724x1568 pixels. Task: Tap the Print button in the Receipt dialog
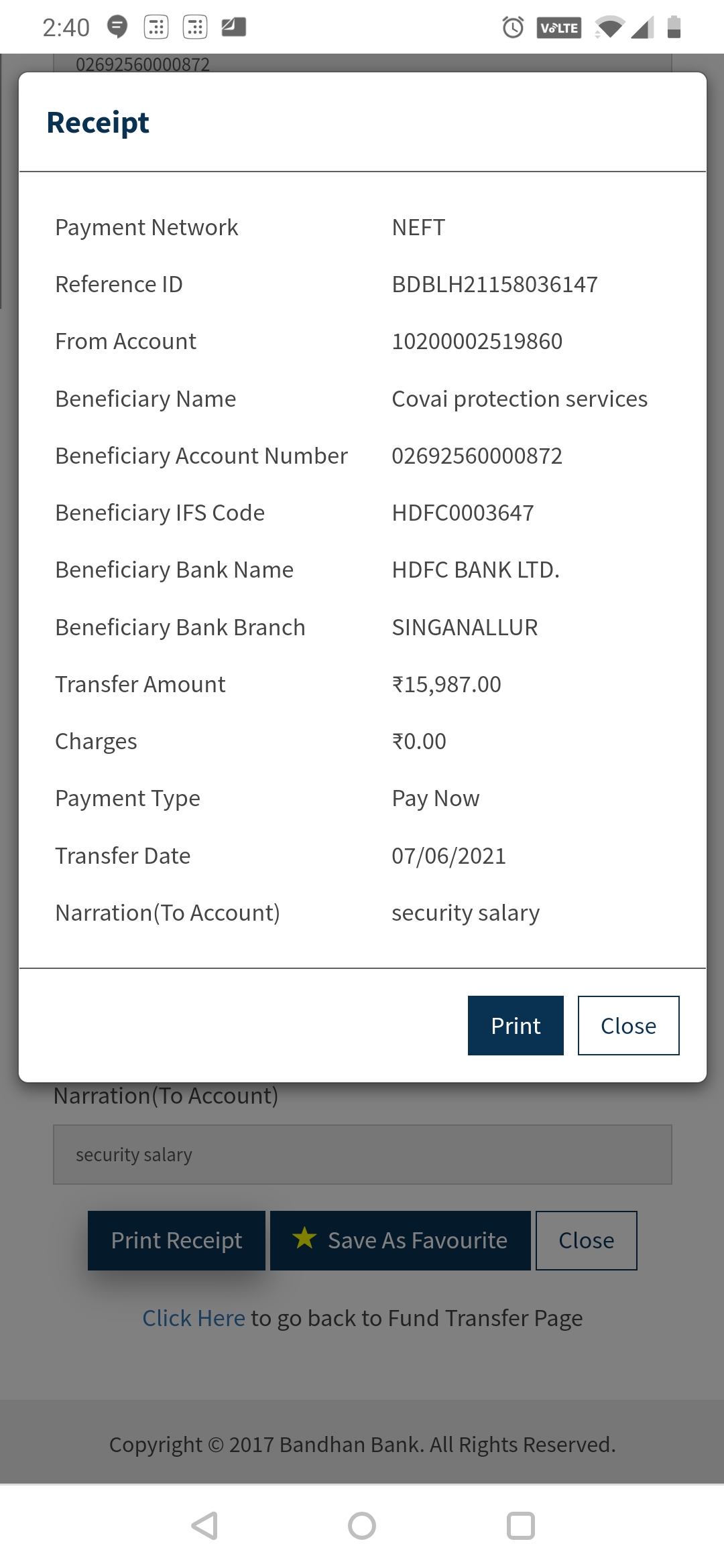pyautogui.click(x=515, y=1025)
